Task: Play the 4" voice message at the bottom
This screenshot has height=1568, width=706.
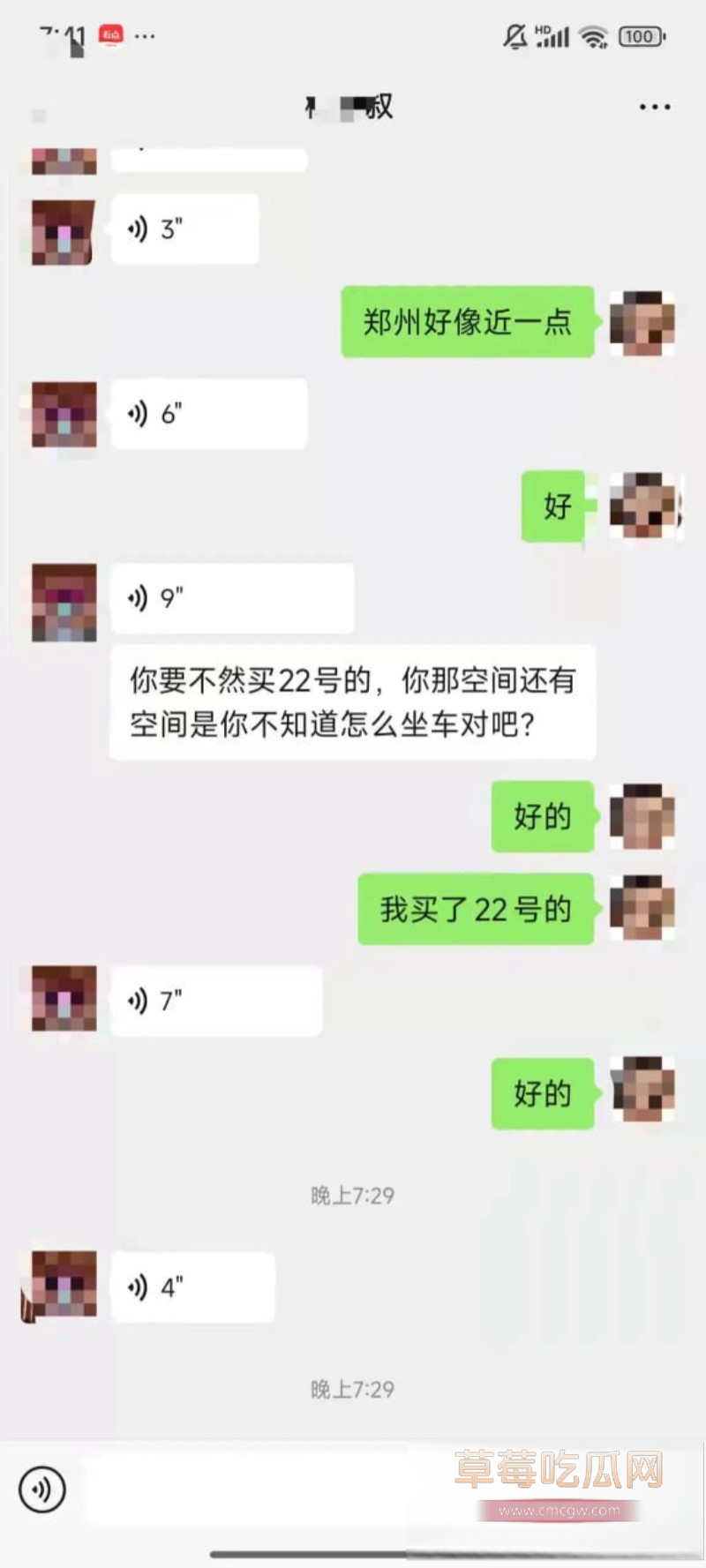Action: point(192,1287)
